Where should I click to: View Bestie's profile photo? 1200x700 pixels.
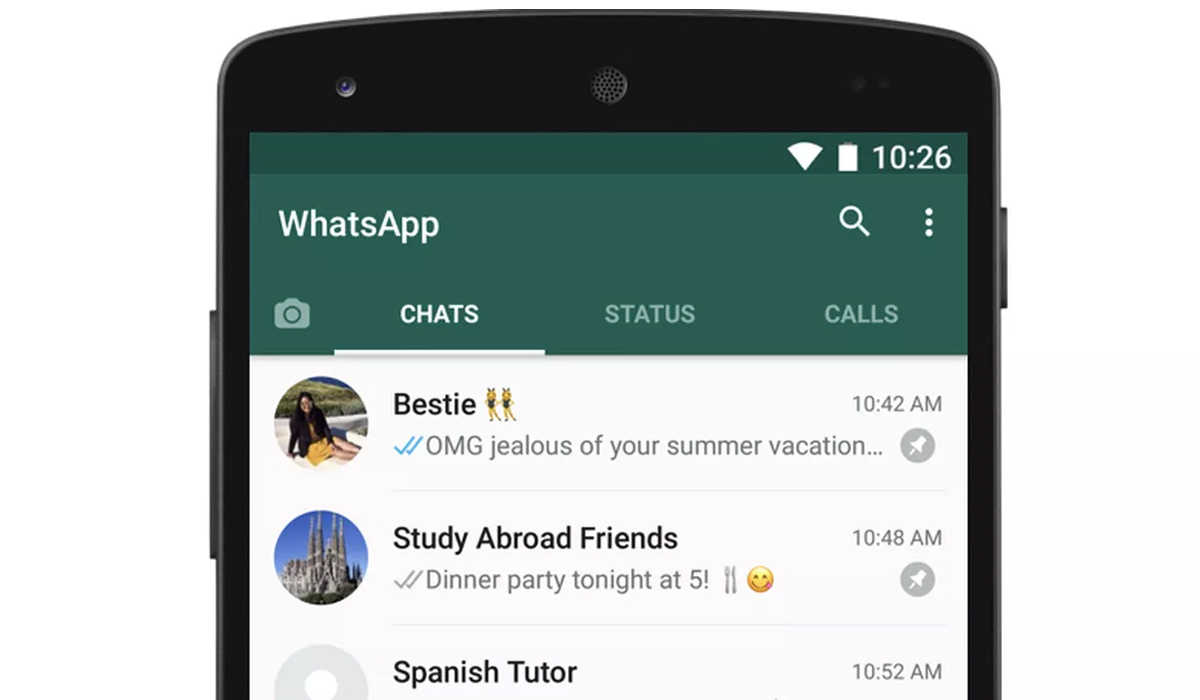(x=320, y=423)
